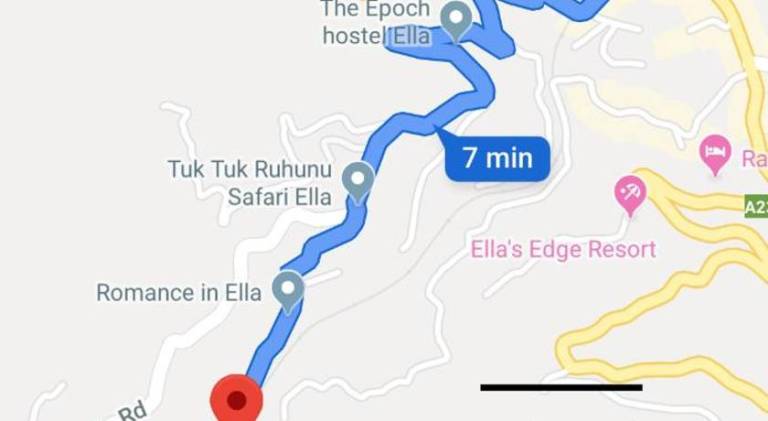Viewport: 768px width, 421px height.
Task: Tap the Romance in Ella place marker
Action: [x=289, y=291]
